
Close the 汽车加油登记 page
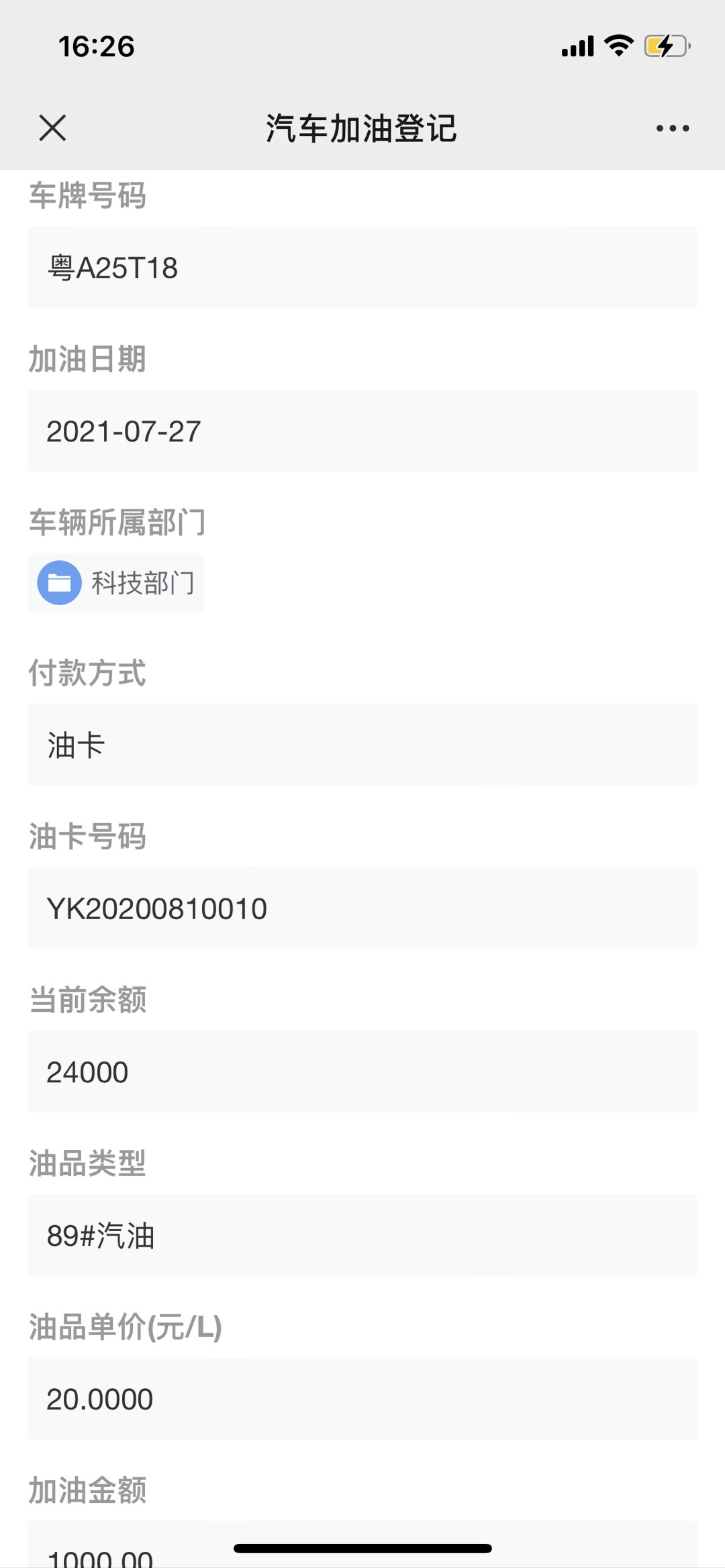52,127
